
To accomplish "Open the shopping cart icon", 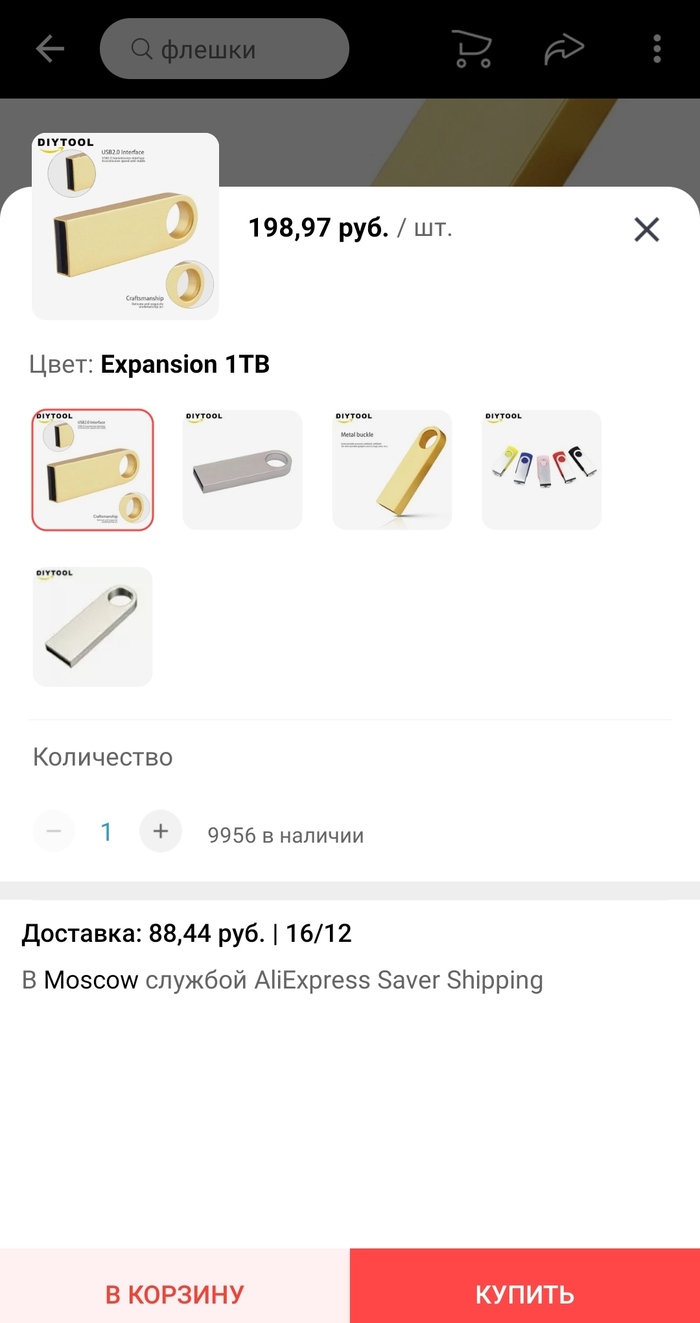I will click(471, 49).
